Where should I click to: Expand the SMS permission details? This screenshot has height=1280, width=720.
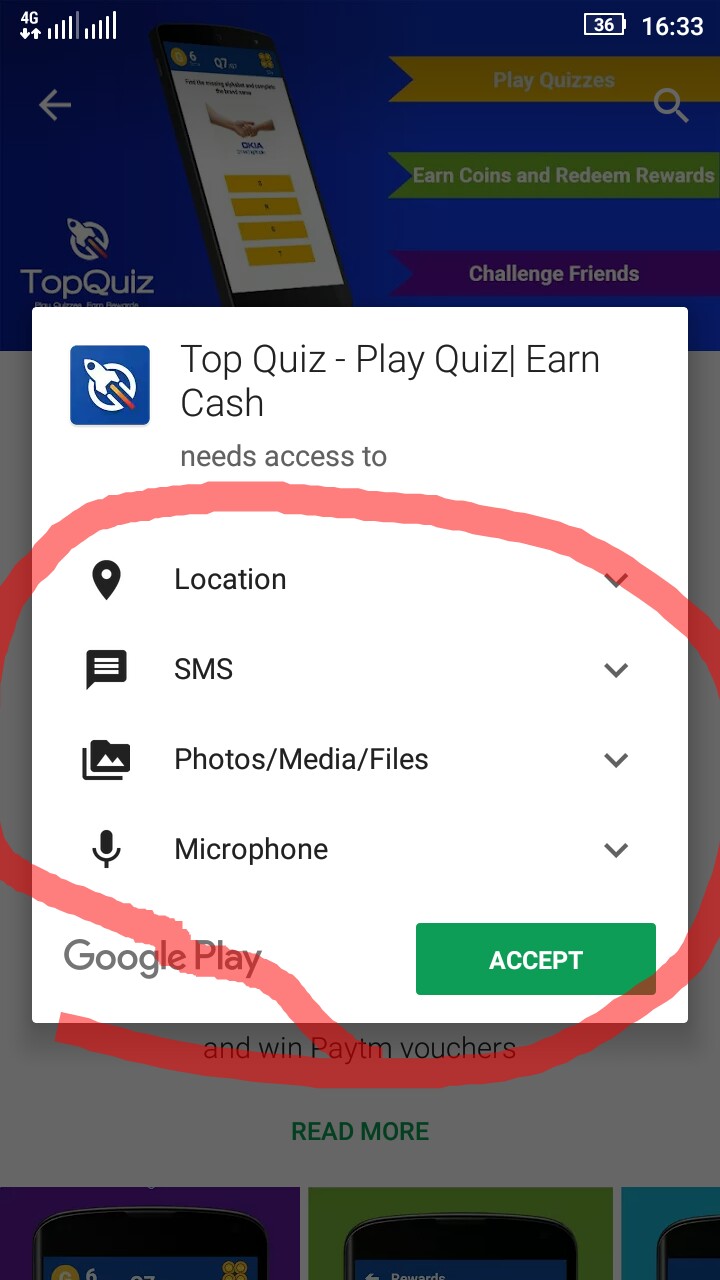(616, 670)
